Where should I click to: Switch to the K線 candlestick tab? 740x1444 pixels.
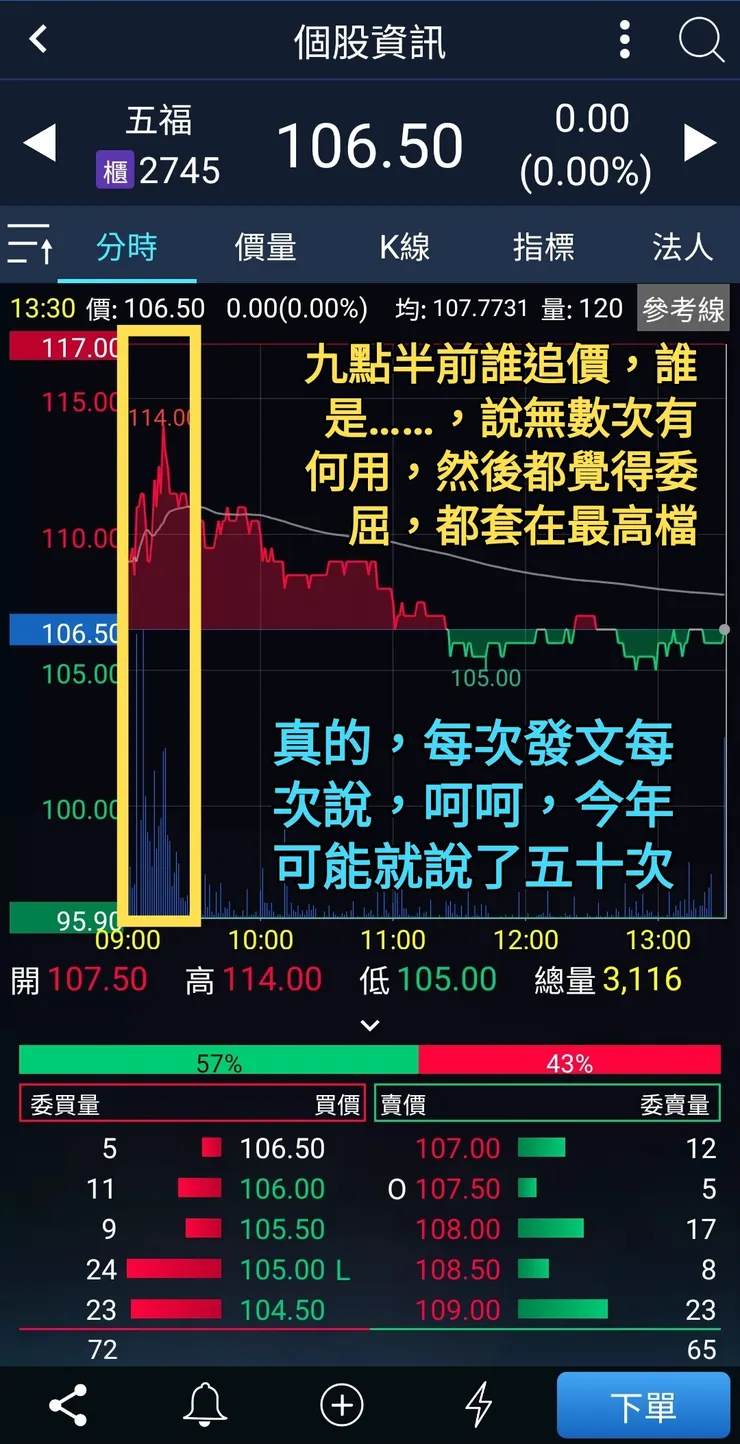[x=404, y=247]
